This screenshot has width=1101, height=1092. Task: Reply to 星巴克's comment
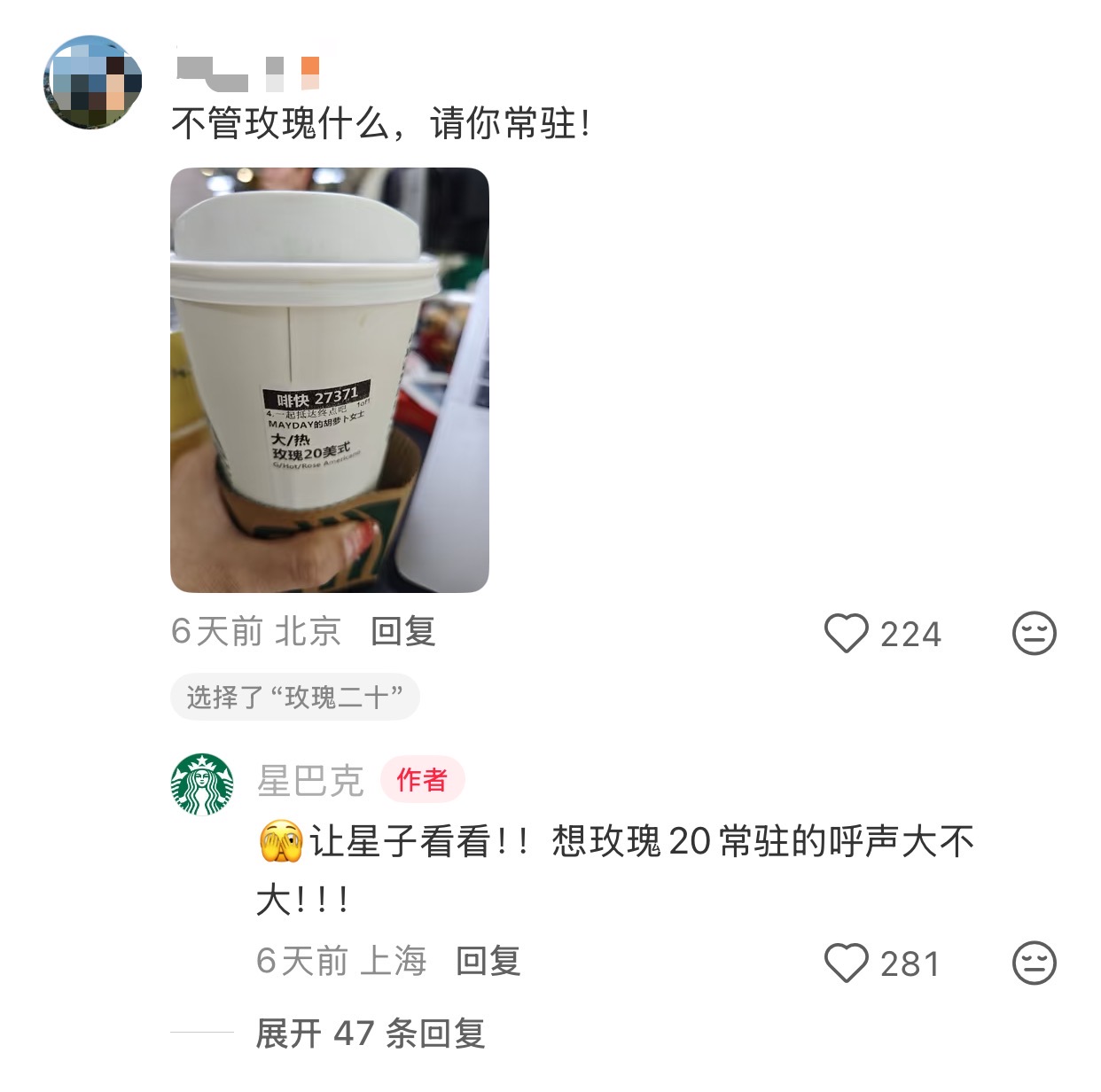pyautogui.click(x=488, y=962)
